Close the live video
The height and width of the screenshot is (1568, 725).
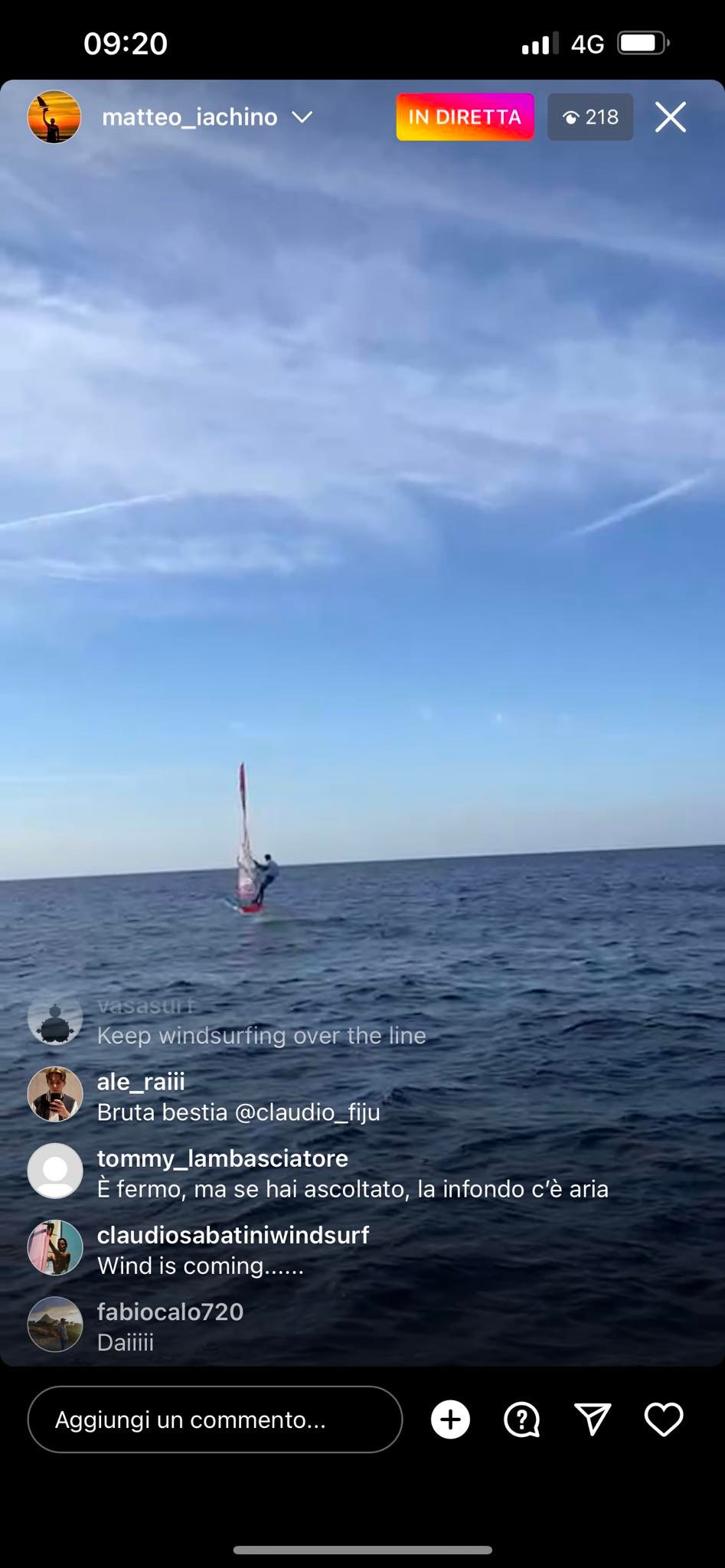coord(671,117)
